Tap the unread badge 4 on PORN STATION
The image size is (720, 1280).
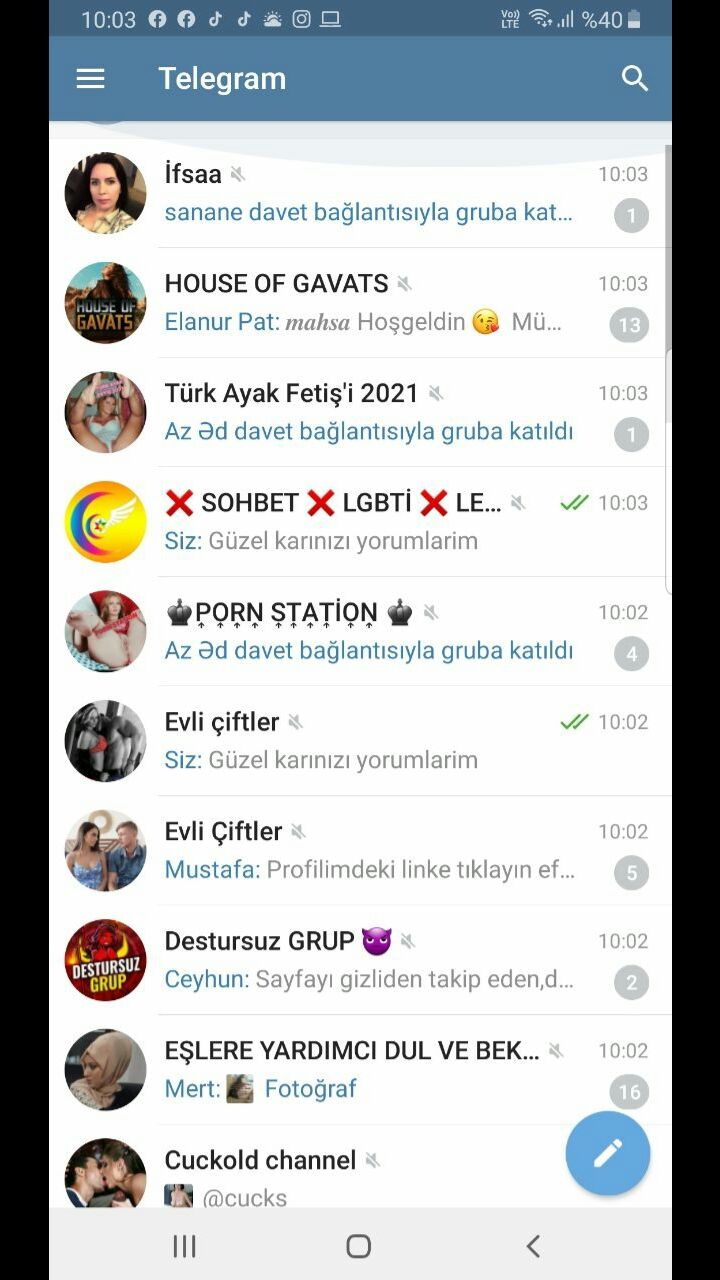pos(631,653)
